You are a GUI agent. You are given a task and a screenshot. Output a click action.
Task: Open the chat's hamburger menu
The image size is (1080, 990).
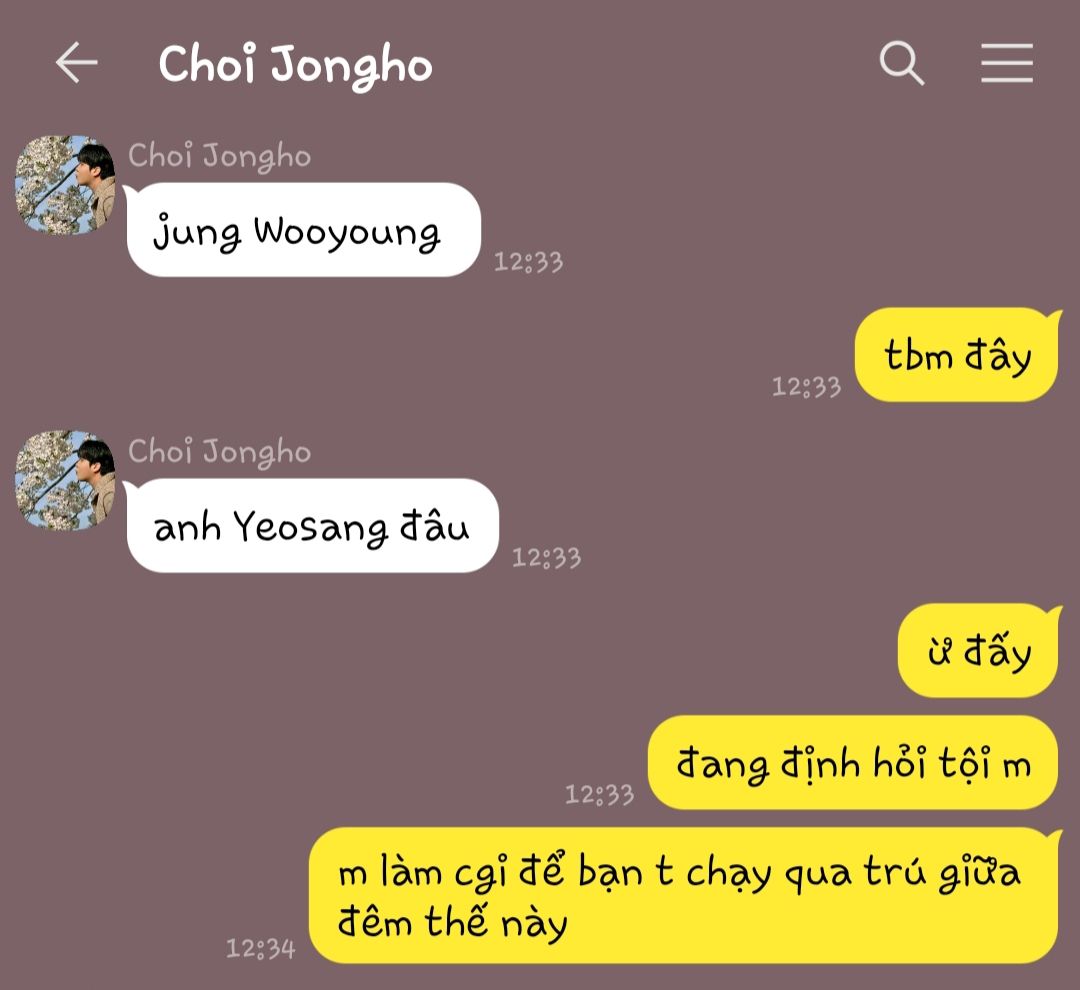1006,64
